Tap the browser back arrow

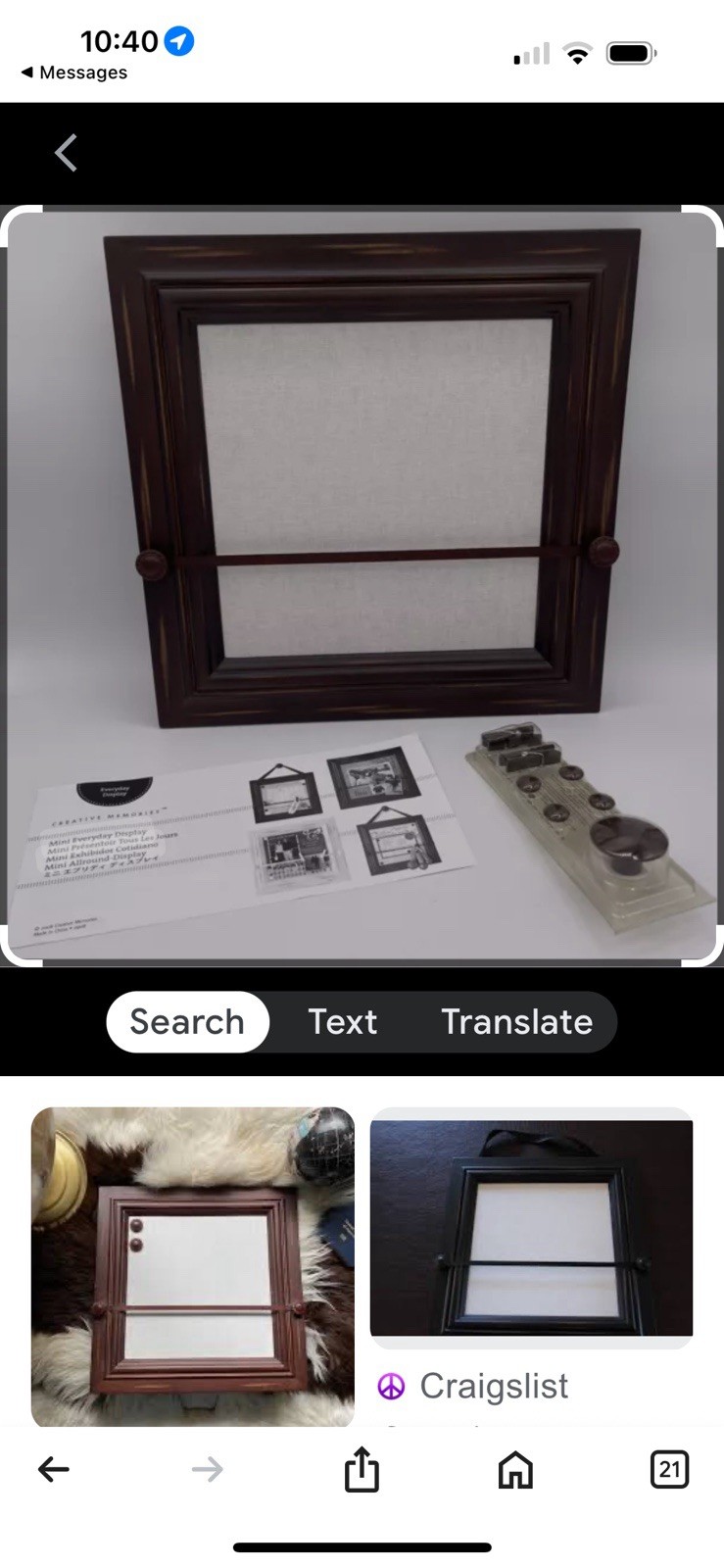(x=54, y=1469)
